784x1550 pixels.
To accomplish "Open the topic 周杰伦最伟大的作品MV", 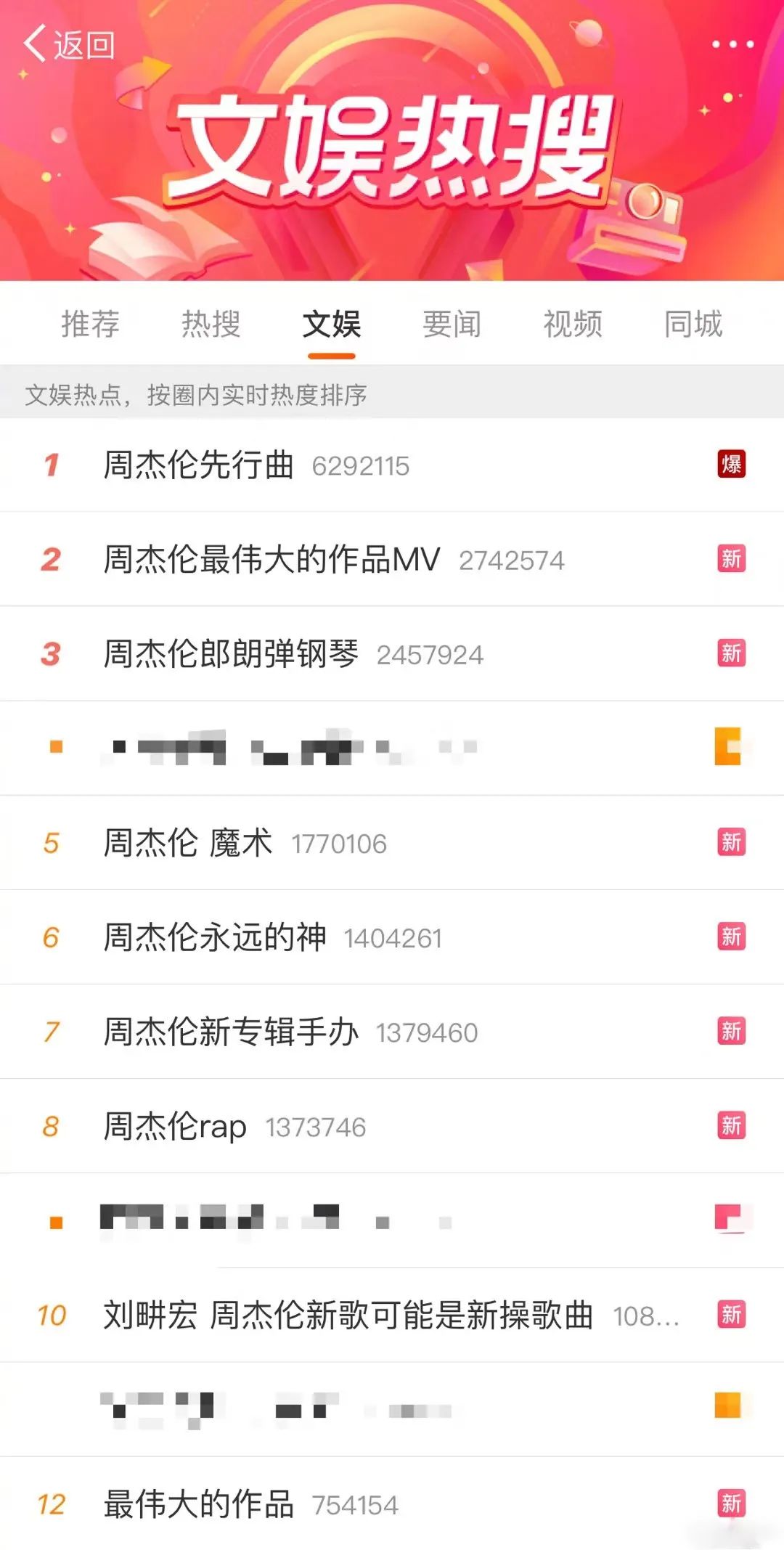I will click(x=271, y=559).
